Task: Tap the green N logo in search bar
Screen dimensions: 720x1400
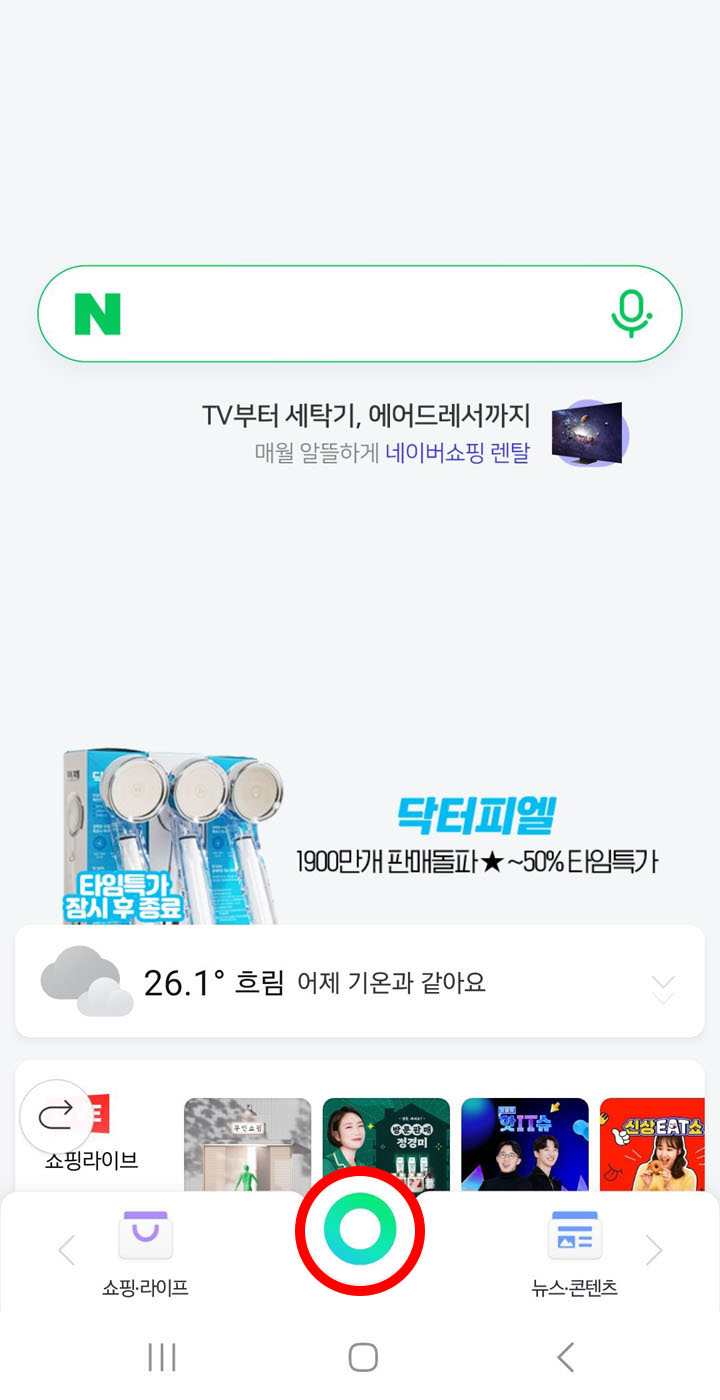Action: coord(95,313)
